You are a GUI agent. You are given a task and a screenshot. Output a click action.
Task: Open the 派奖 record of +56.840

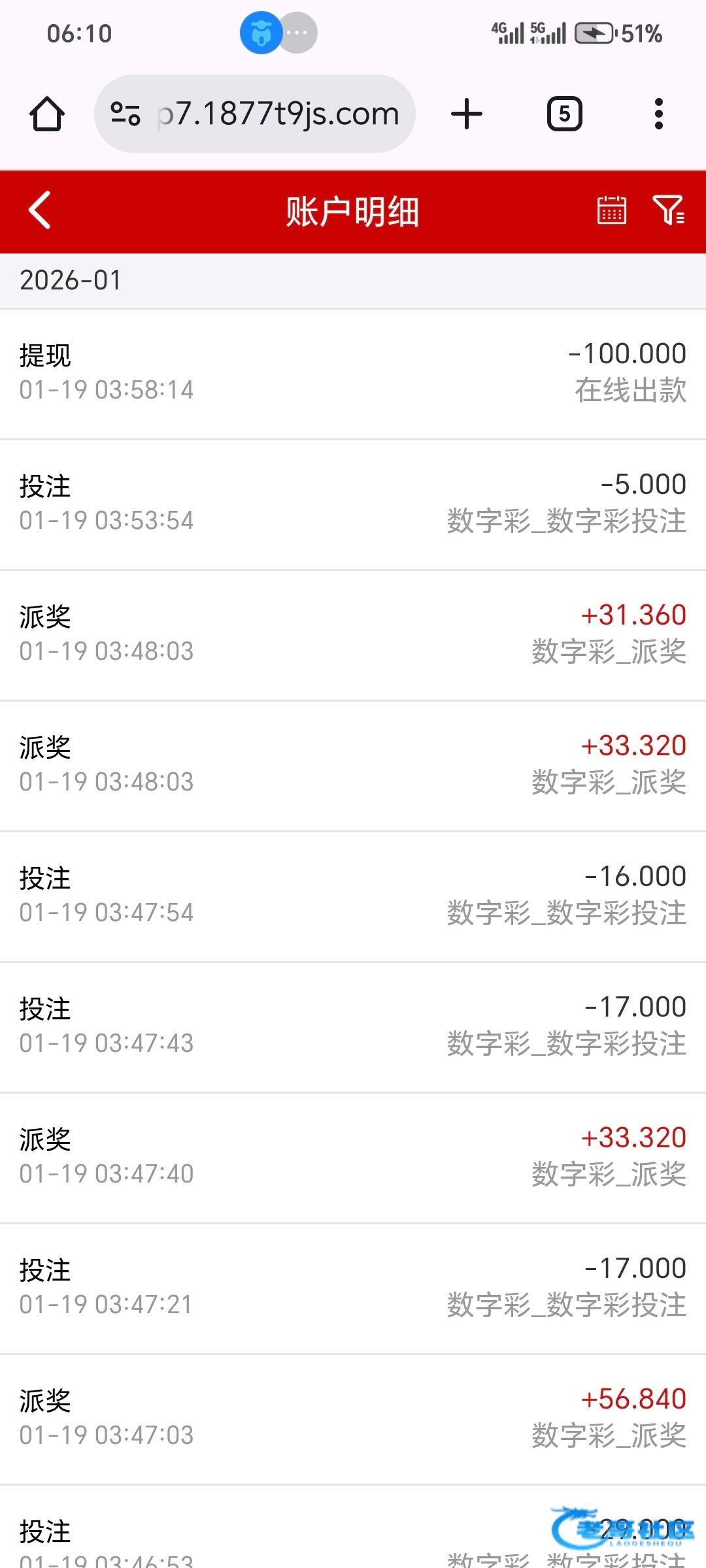pos(353,1418)
